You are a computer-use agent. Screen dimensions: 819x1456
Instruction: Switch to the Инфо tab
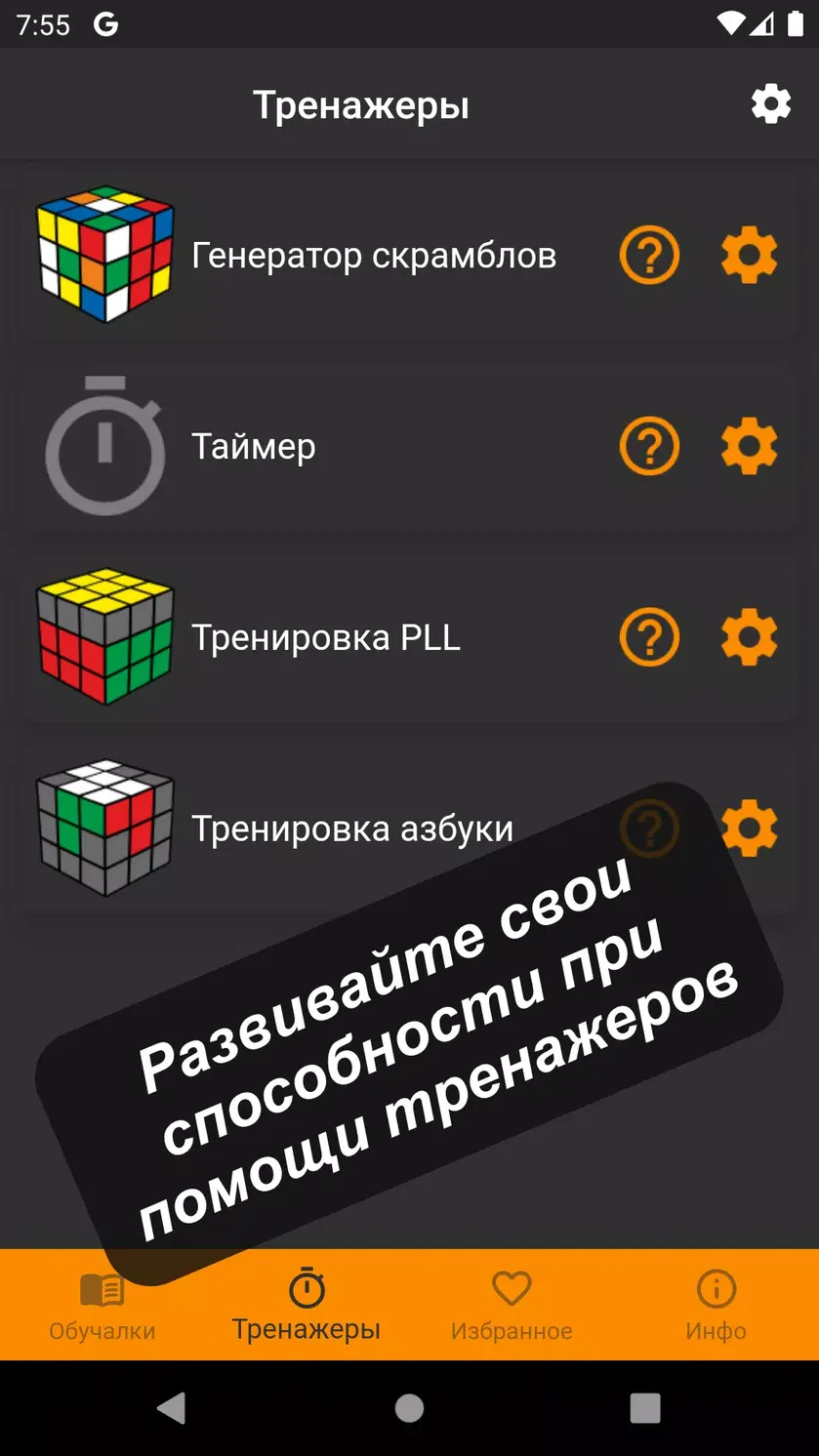[x=716, y=1306]
